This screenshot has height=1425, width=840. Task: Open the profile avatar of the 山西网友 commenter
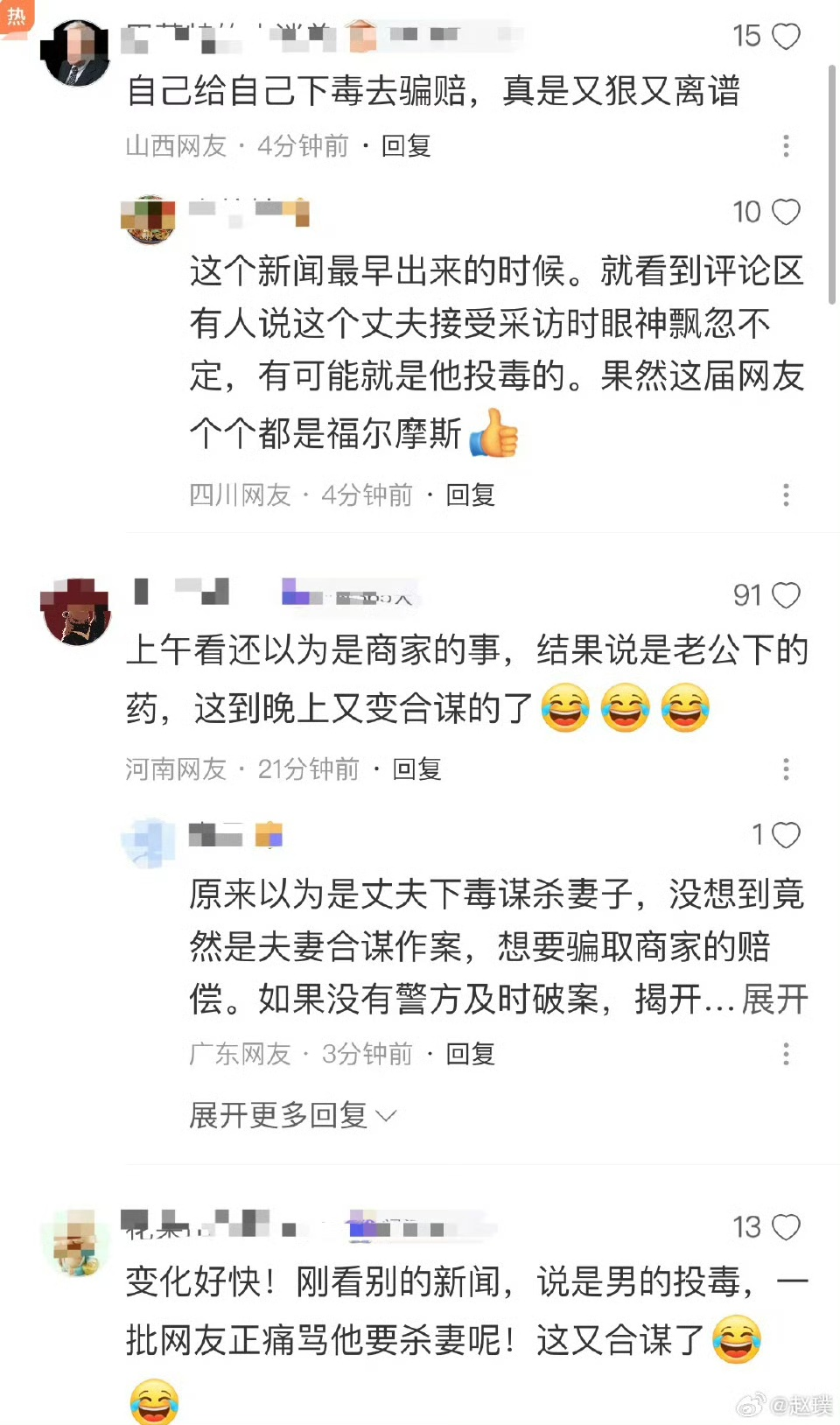coord(76,53)
